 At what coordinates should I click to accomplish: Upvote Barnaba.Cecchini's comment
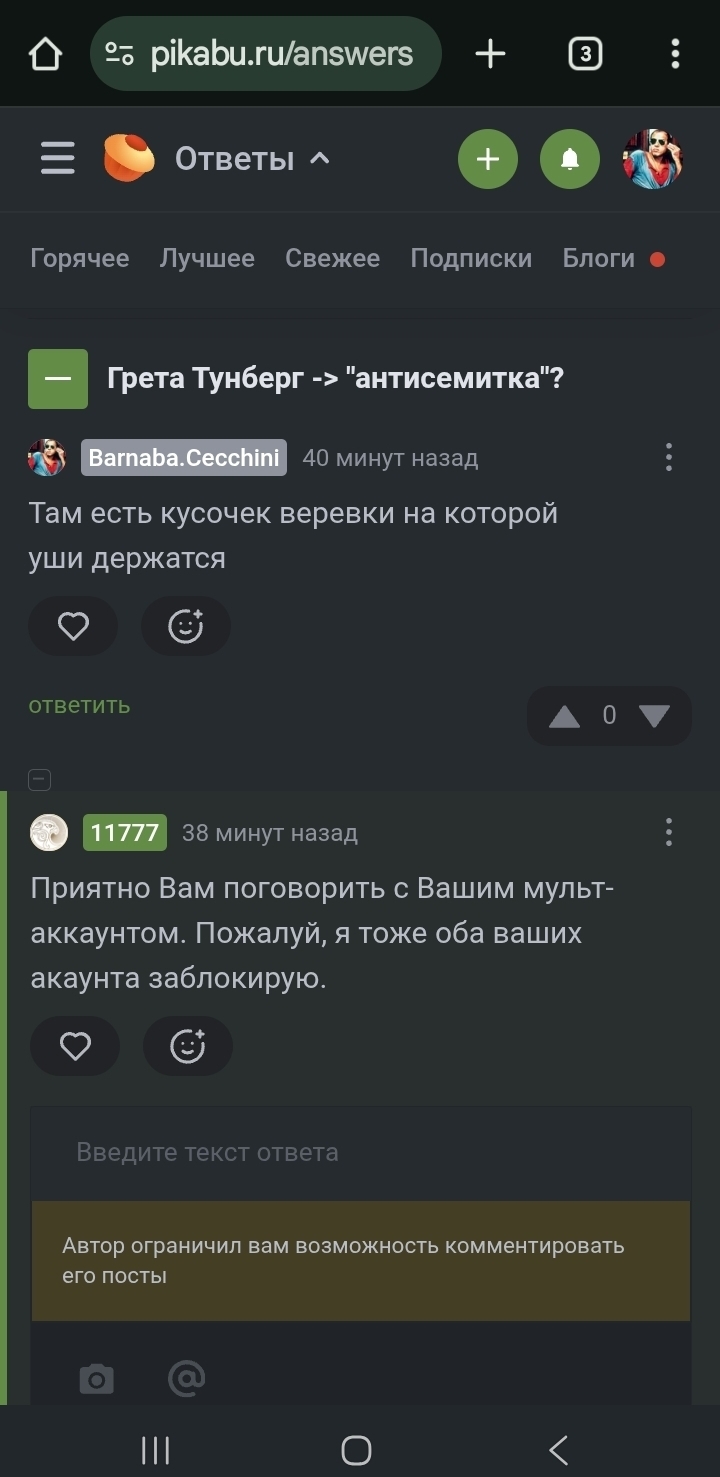[x=564, y=716]
